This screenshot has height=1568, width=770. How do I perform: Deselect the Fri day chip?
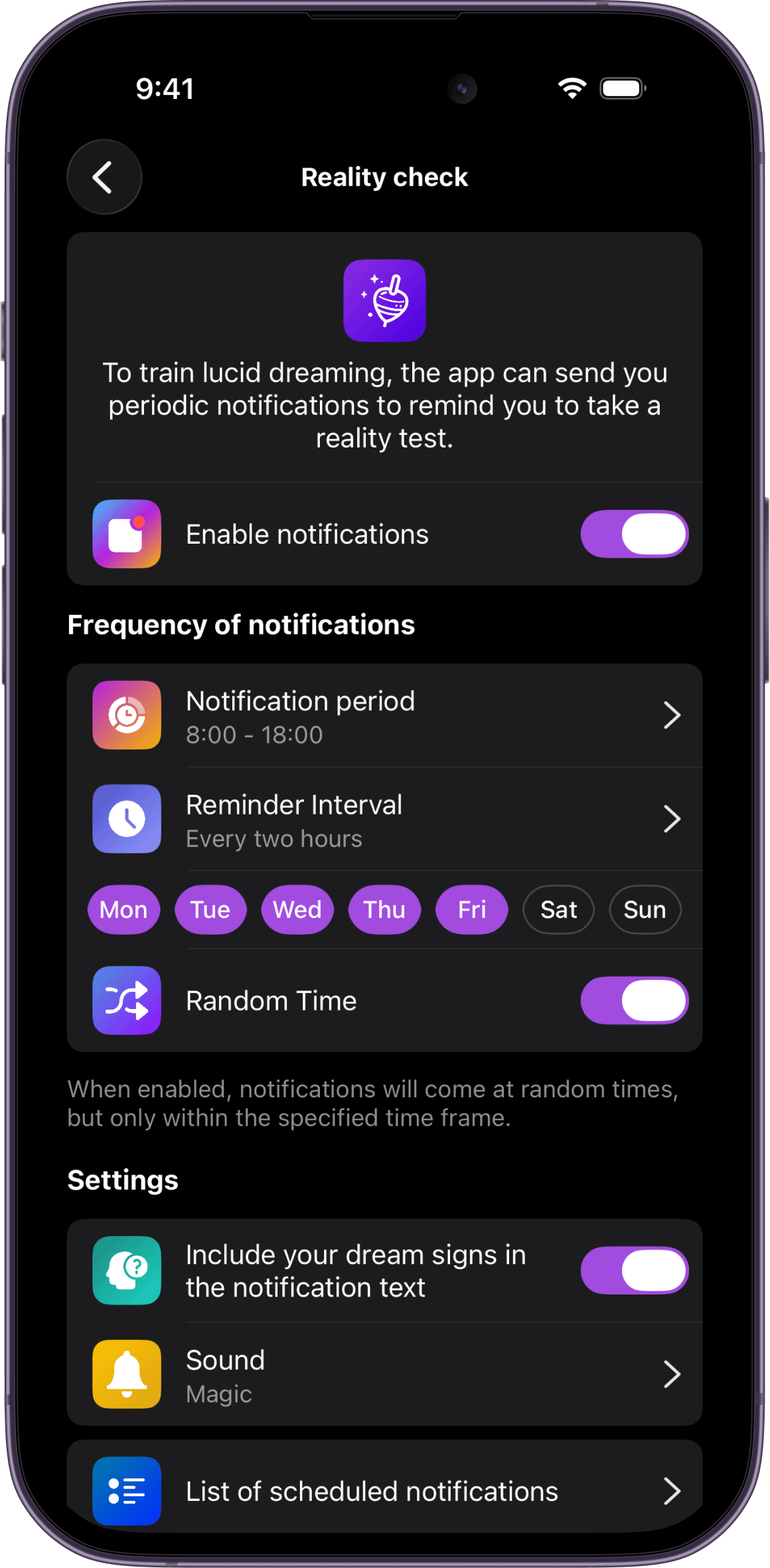tap(472, 909)
